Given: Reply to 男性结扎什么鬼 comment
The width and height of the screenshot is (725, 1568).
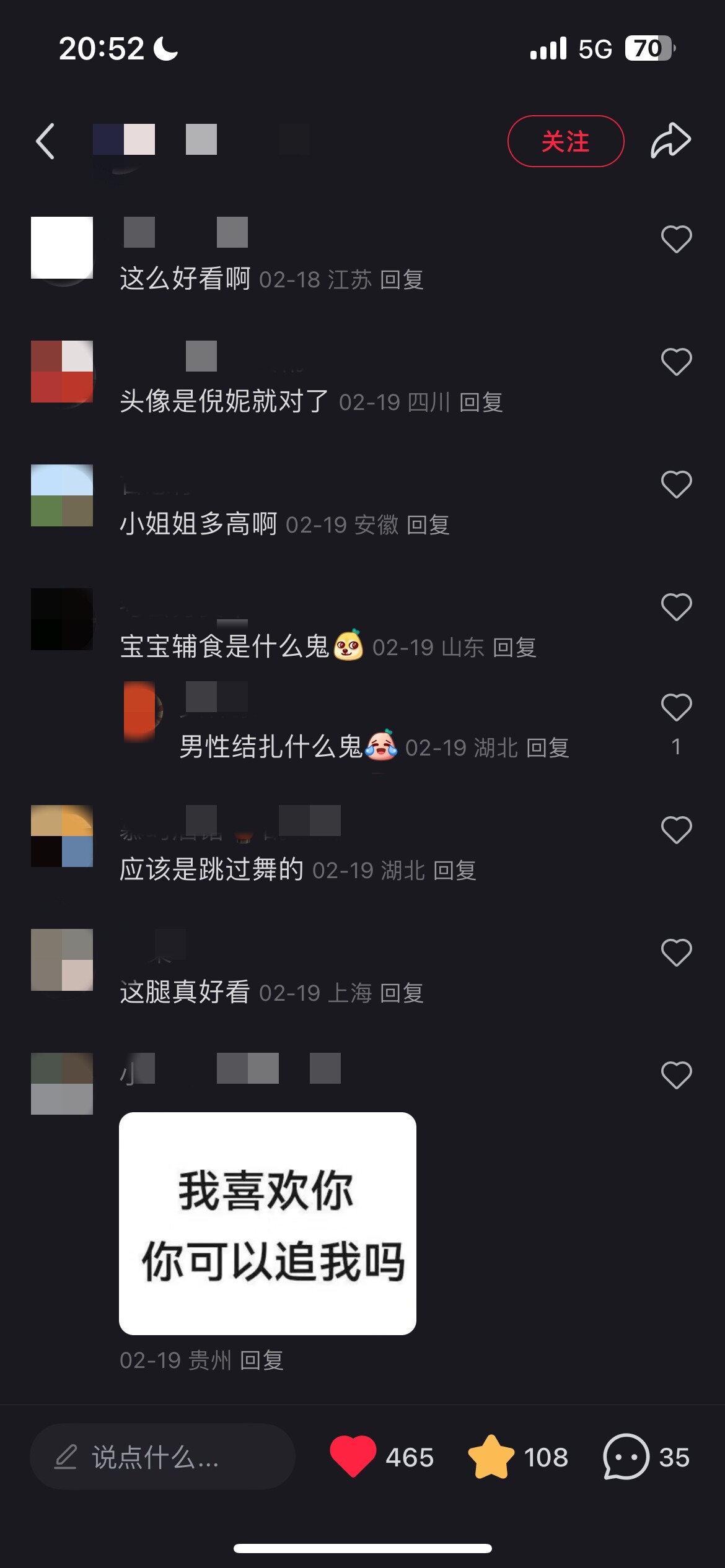Looking at the screenshot, I should click(x=548, y=748).
